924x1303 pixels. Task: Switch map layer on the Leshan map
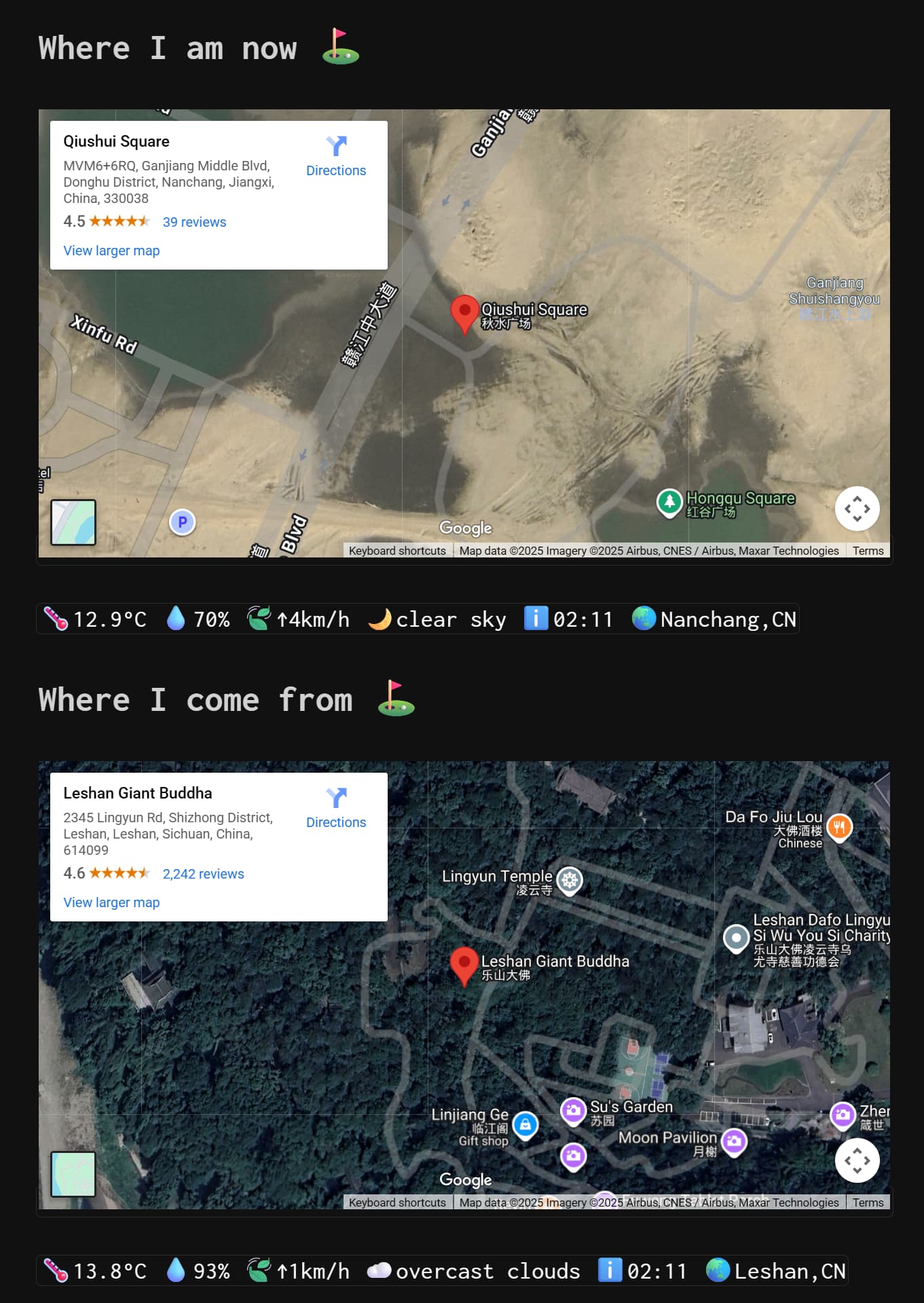(73, 1174)
